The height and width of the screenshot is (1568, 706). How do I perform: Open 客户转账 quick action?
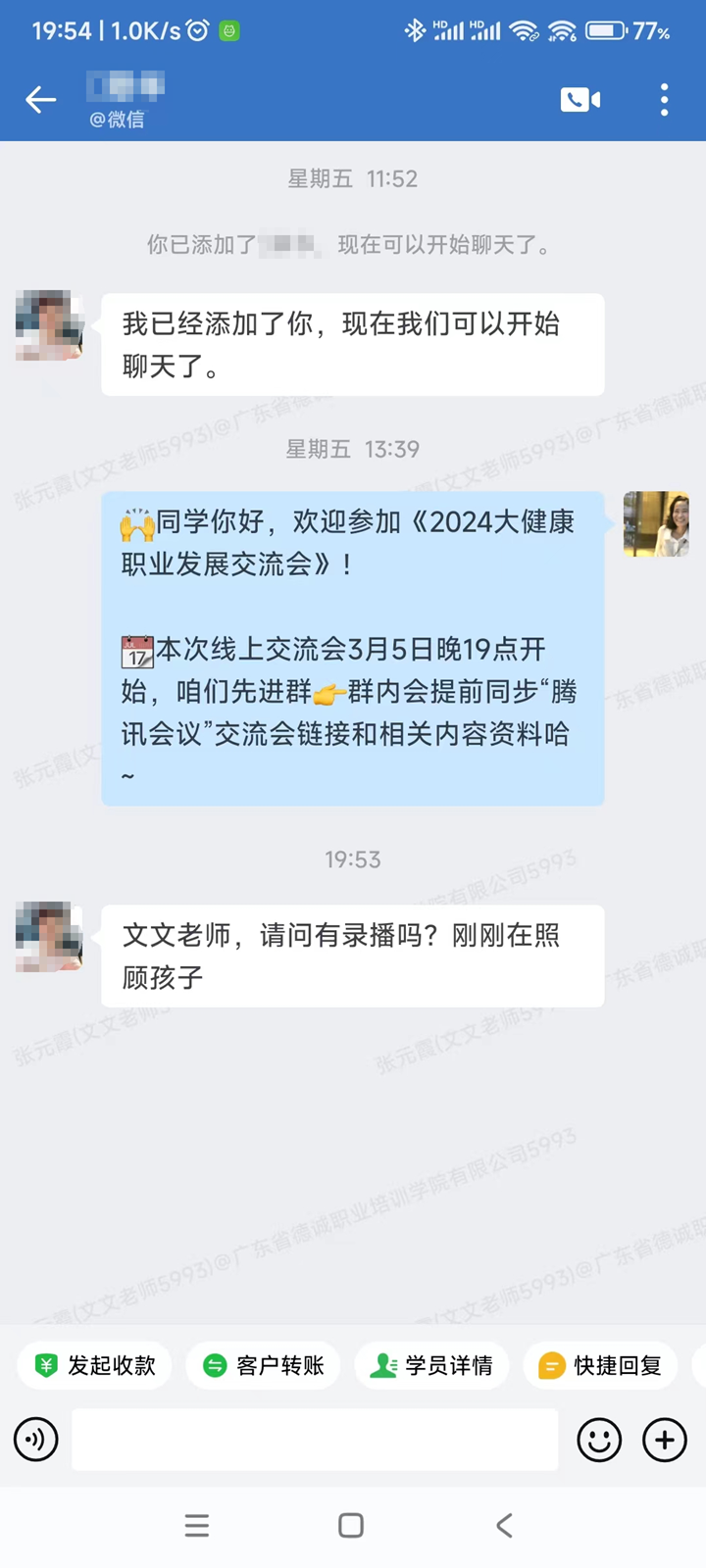264,1365
